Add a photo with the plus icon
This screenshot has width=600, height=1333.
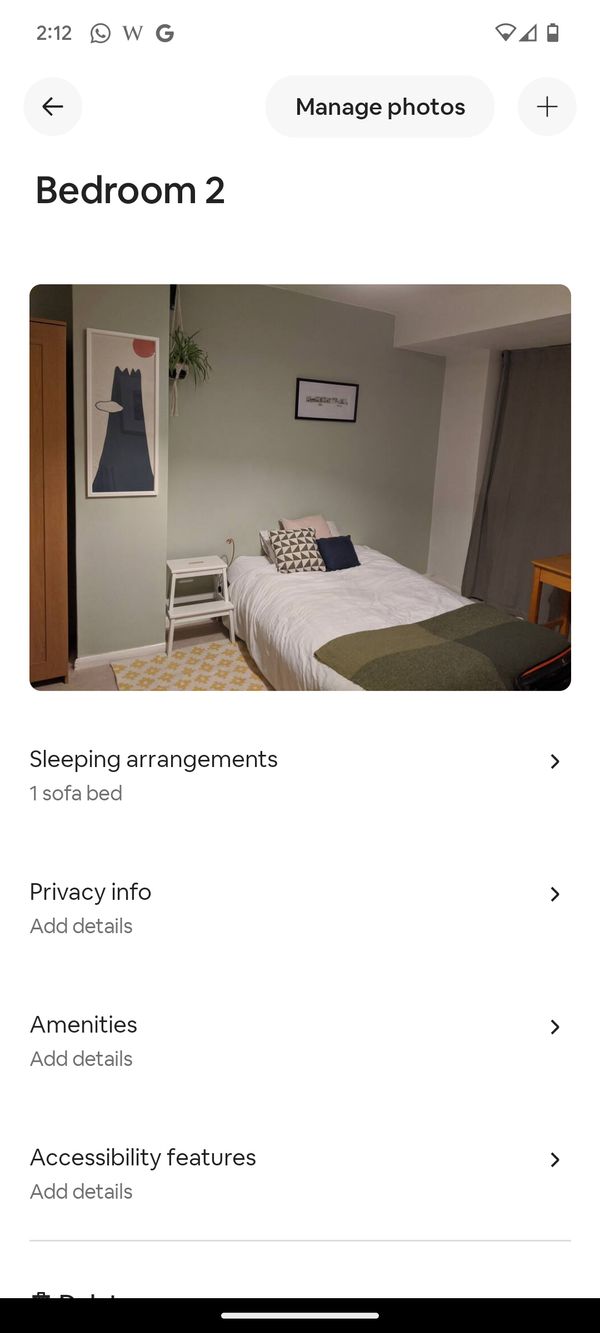point(547,107)
